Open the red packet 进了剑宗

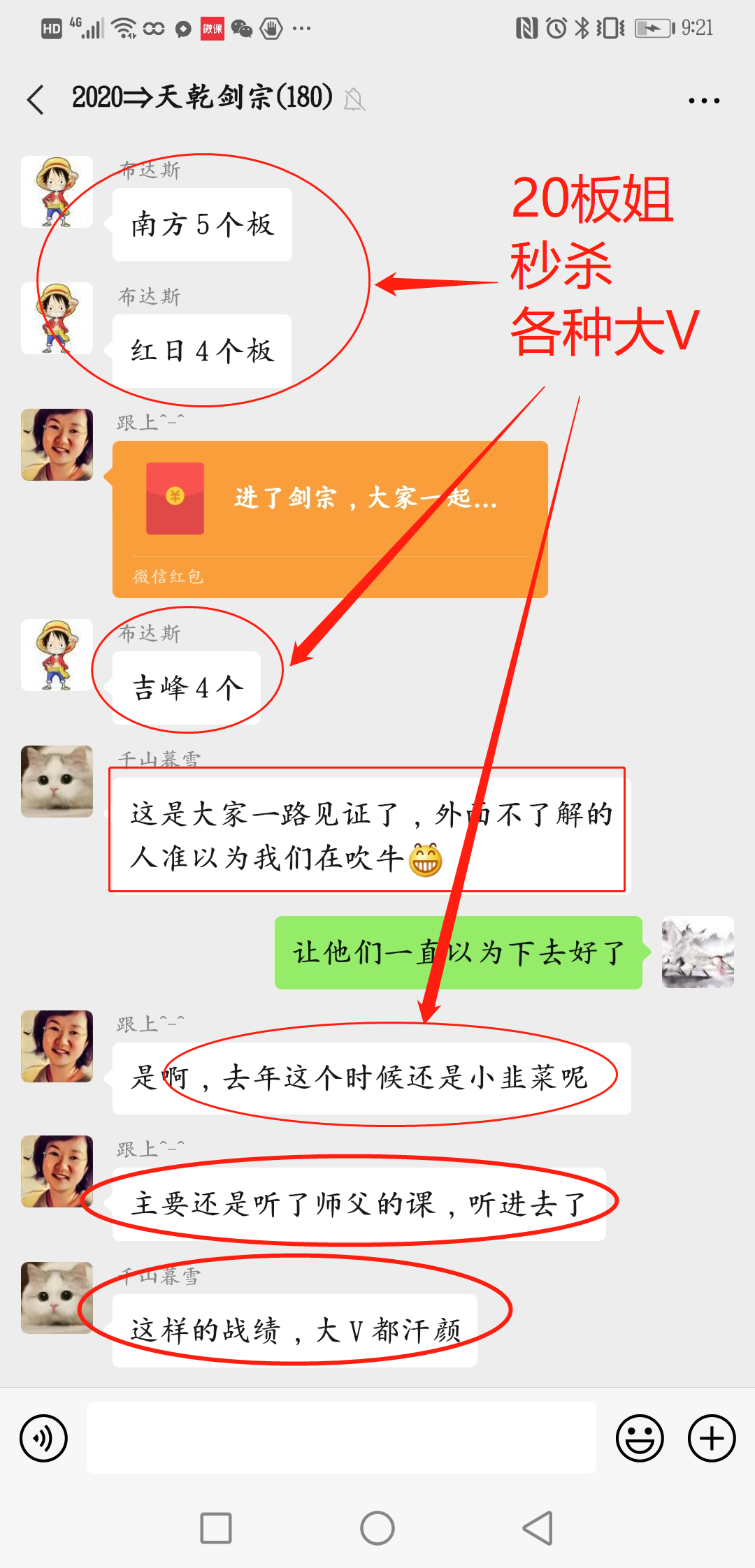330,518
